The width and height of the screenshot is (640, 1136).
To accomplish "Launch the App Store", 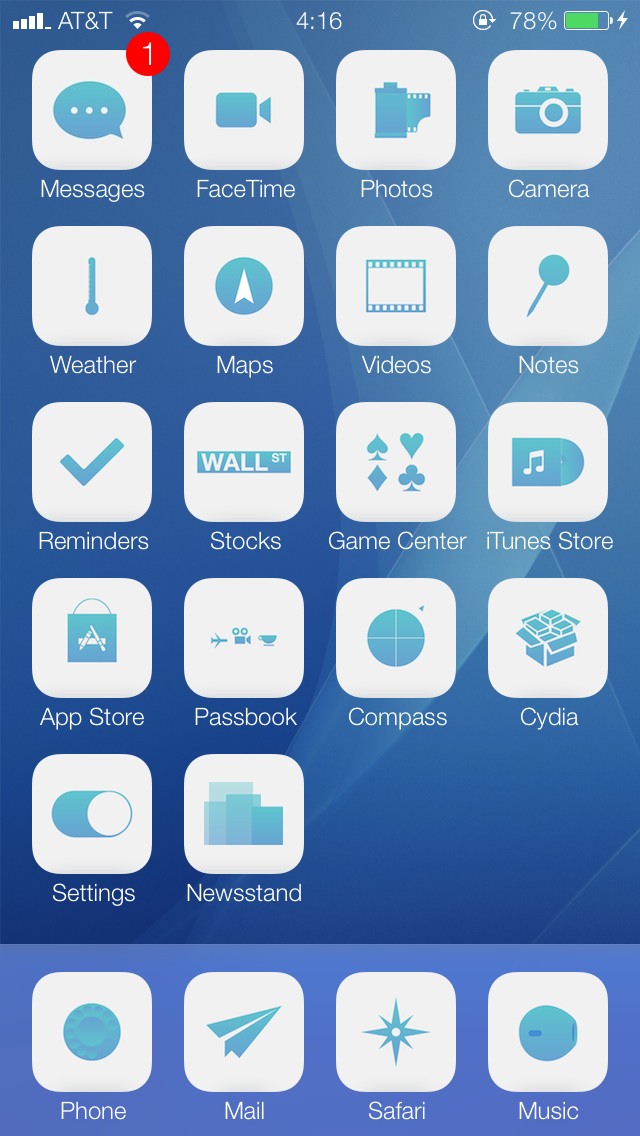I will point(92,638).
